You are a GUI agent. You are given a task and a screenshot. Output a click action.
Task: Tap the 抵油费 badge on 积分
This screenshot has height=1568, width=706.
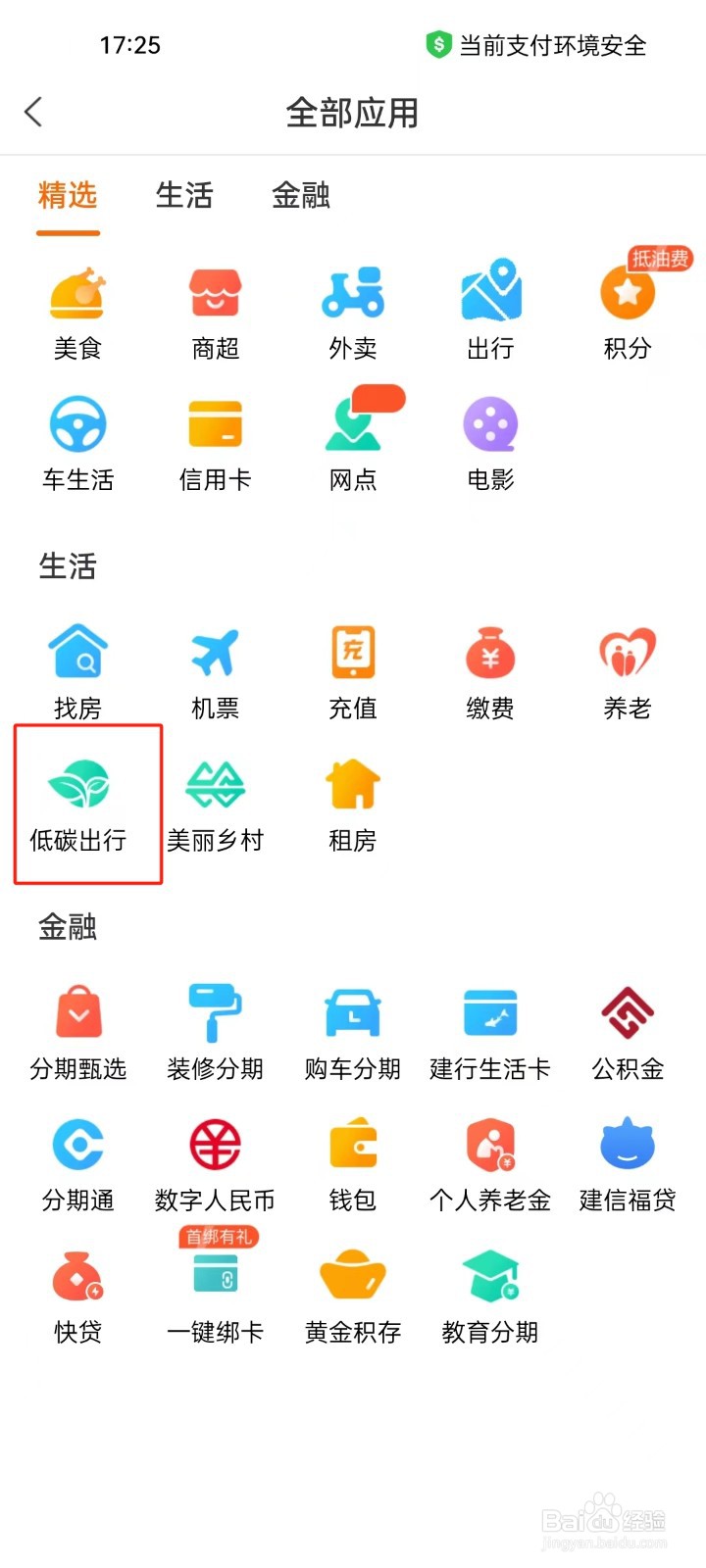pos(659,259)
